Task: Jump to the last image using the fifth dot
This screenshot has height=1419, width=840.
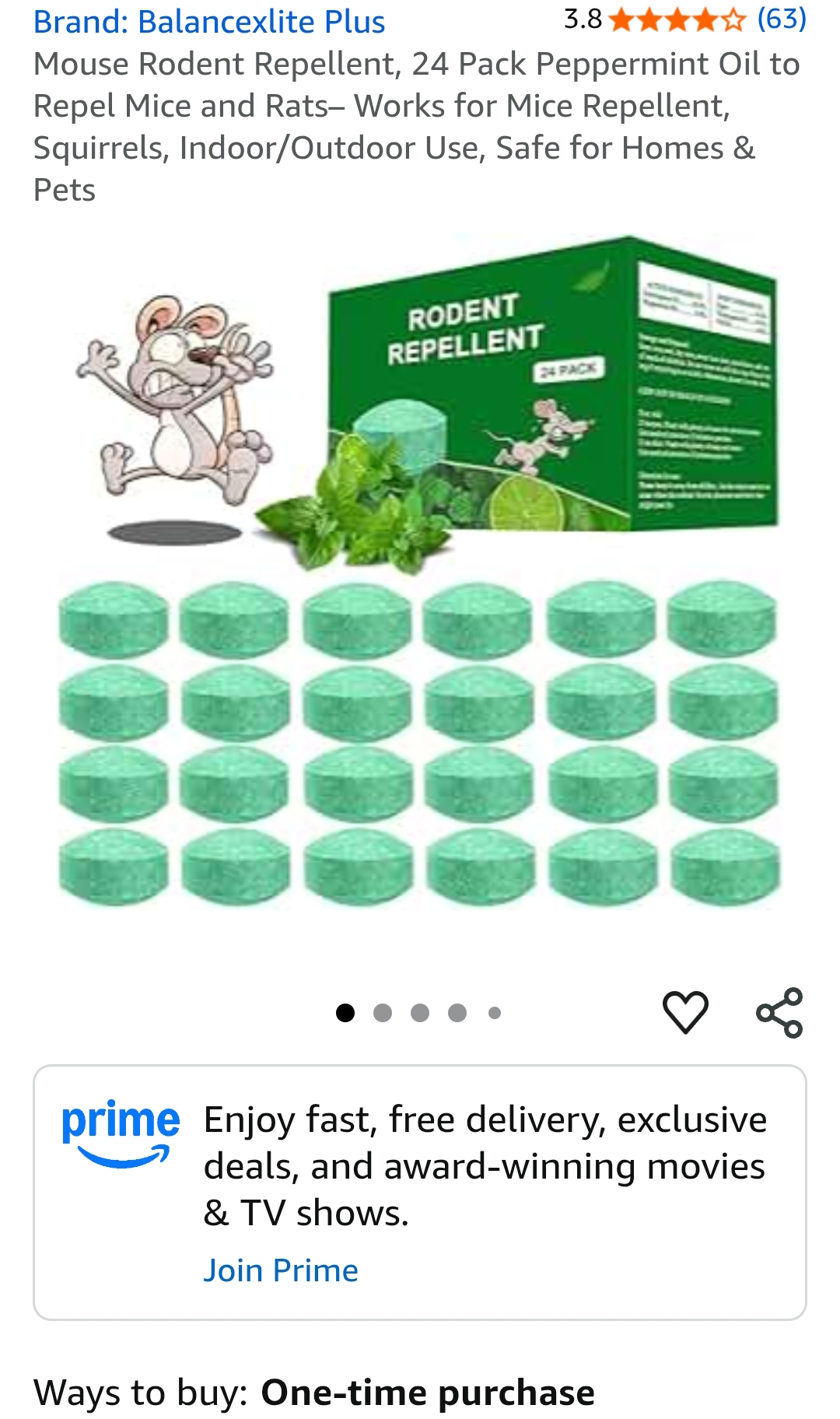Action: (493, 1011)
